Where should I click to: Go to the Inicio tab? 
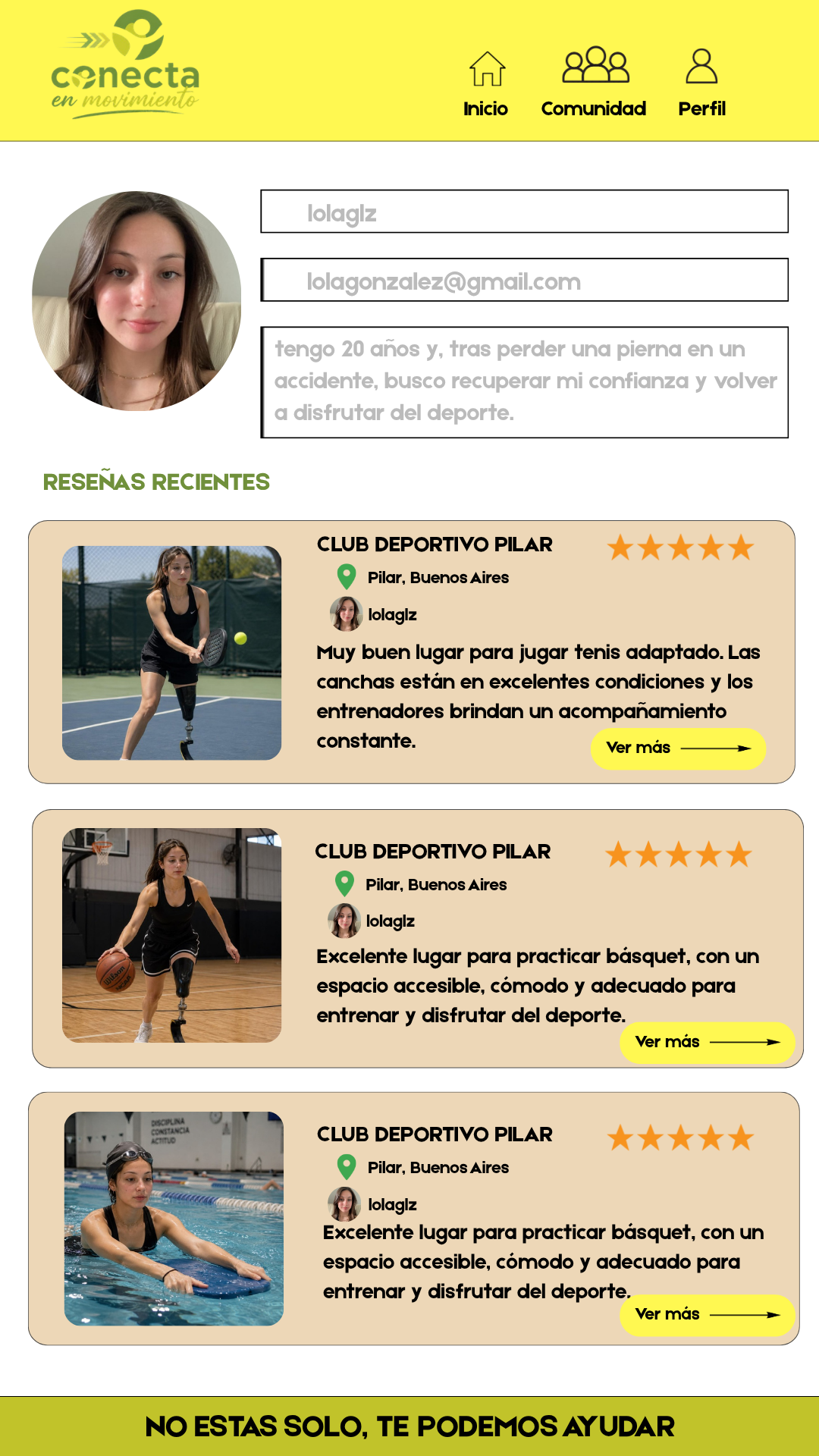(486, 84)
